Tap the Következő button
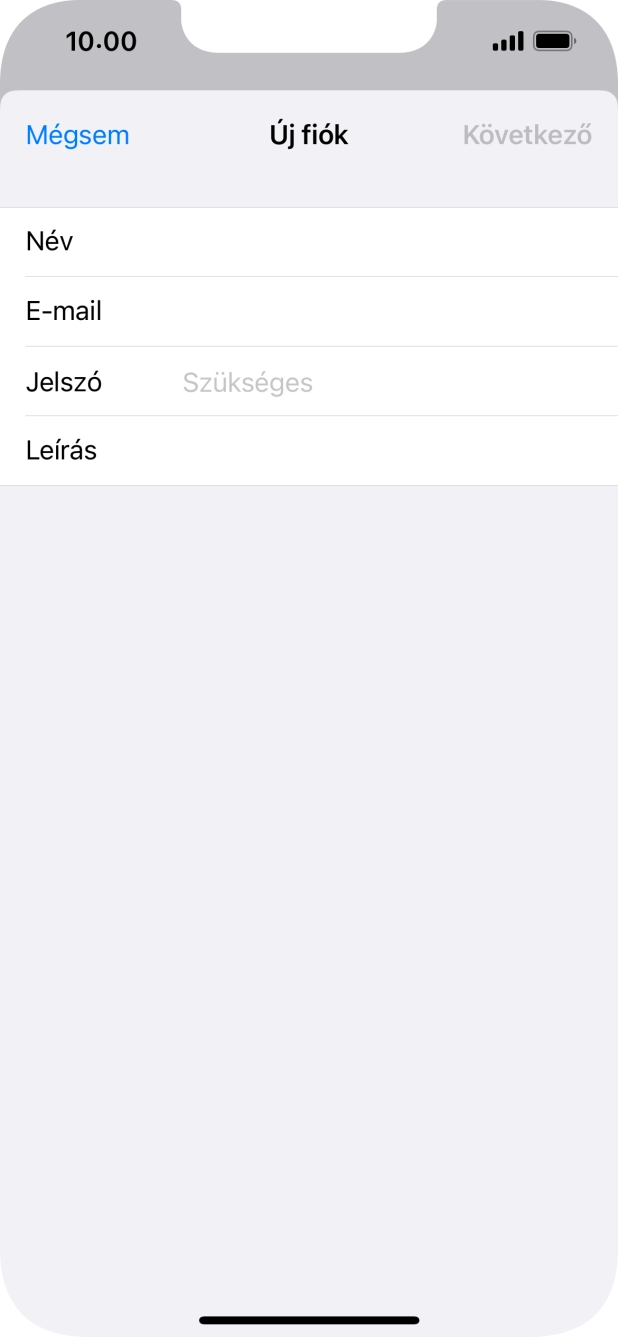Viewport: 618px width, 1337px height. 527,136
